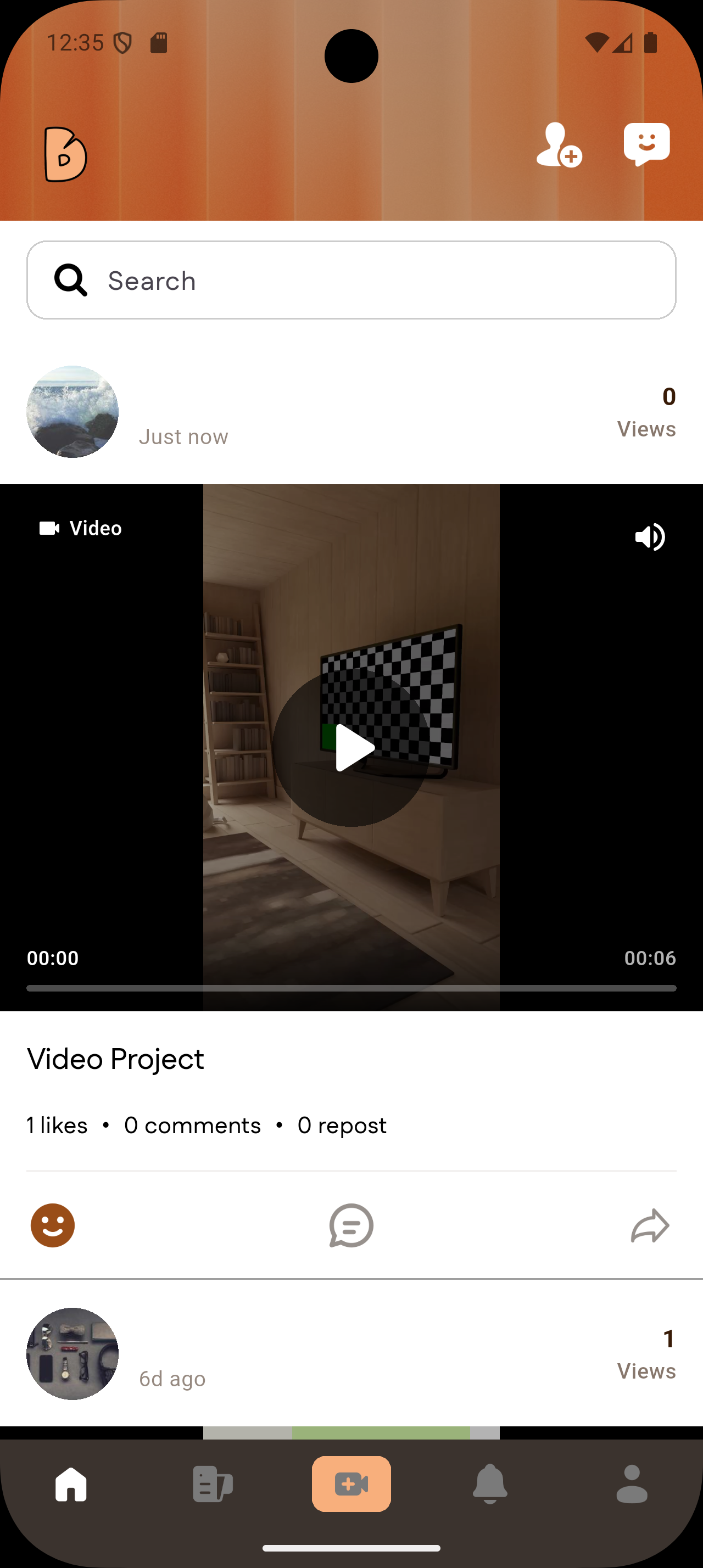Open the add friend icon

click(558, 145)
